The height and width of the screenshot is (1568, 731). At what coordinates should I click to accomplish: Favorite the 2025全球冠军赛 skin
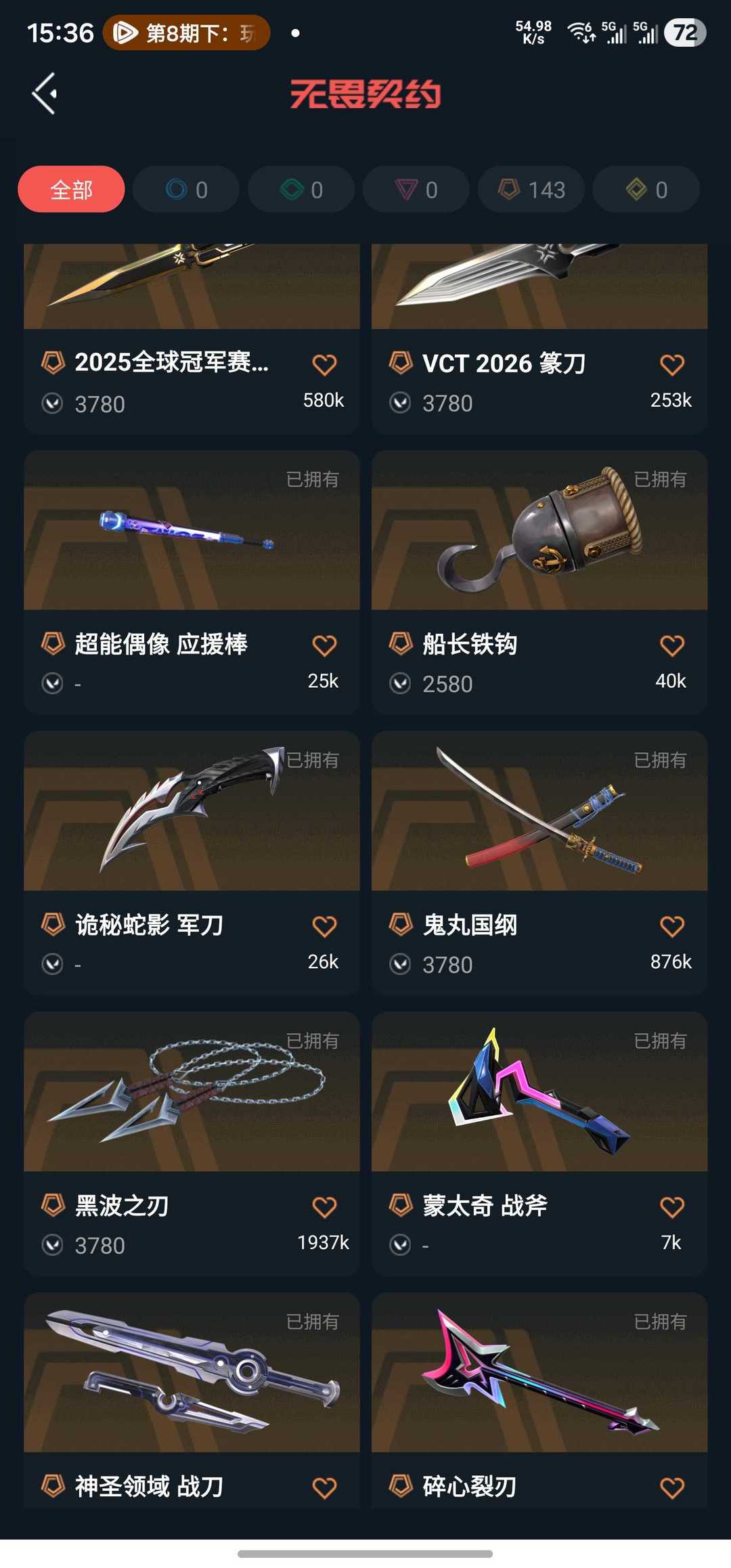pos(324,365)
